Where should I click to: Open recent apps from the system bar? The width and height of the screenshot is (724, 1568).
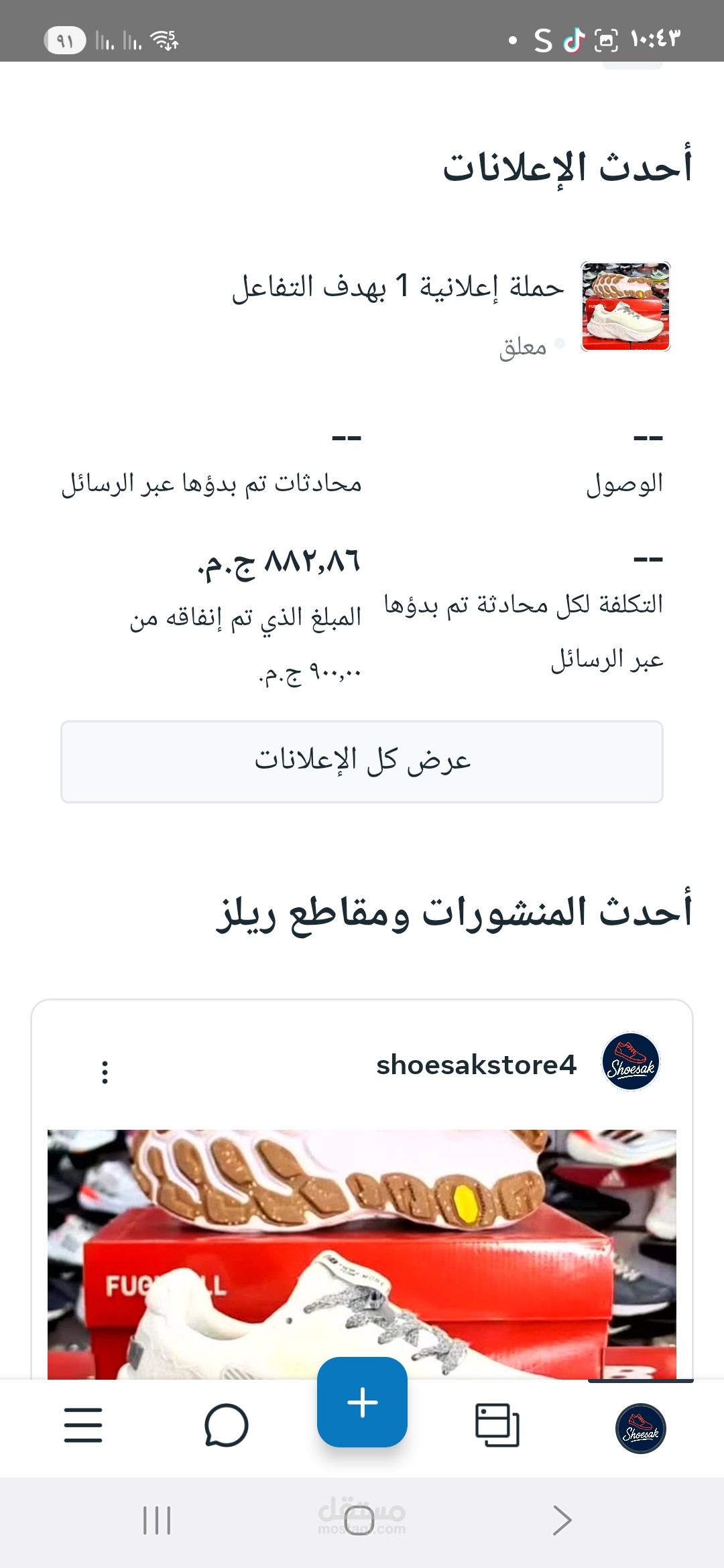(x=157, y=1520)
